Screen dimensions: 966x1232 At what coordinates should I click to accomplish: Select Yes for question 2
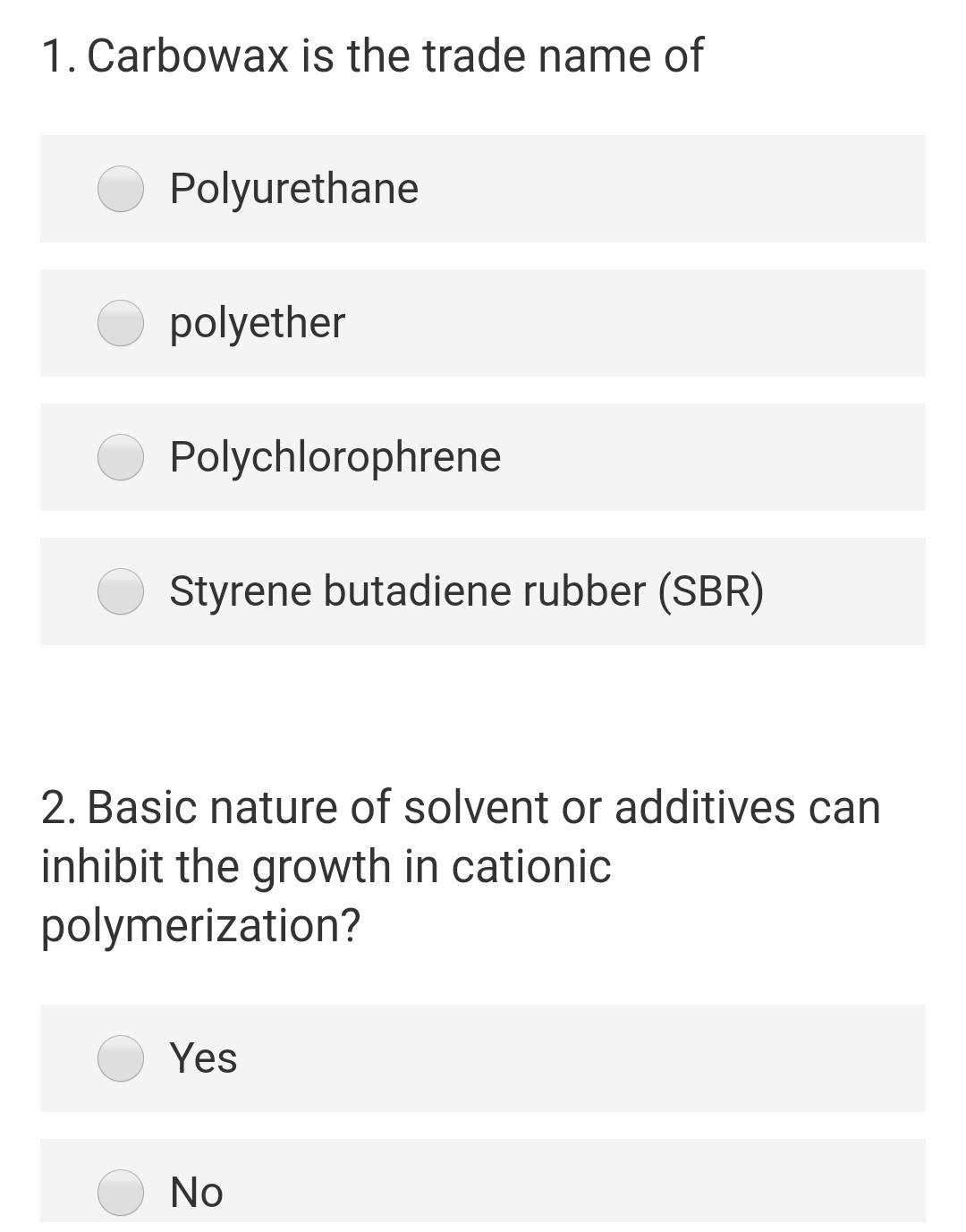point(120,1058)
